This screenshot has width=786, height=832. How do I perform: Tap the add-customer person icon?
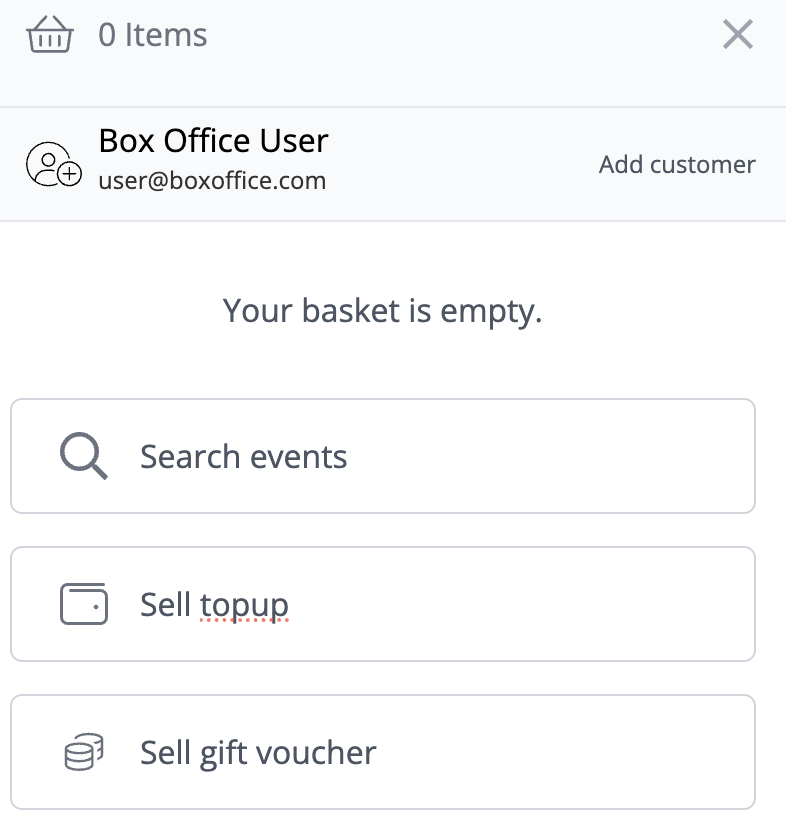(x=53, y=165)
